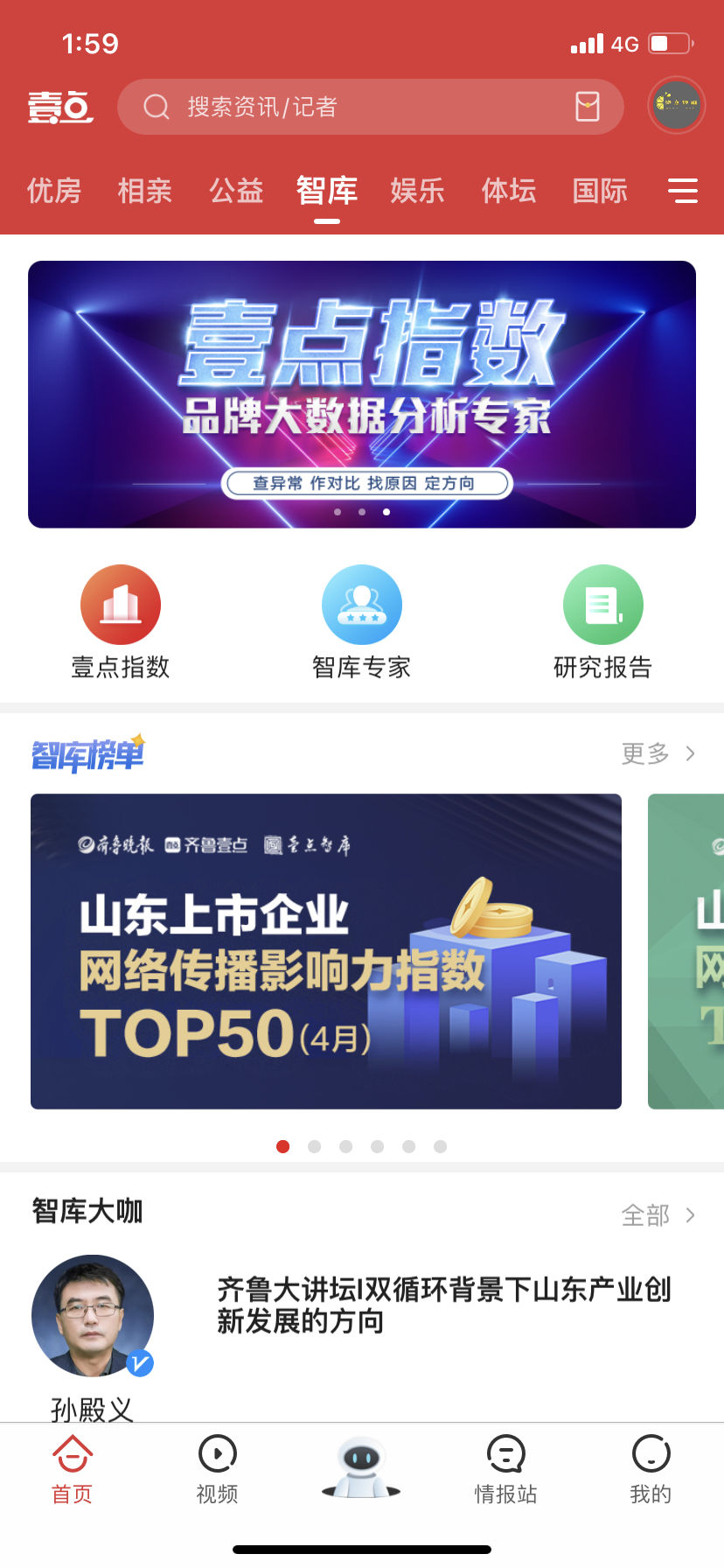Image resolution: width=724 pixels, height=1568 pixels.
Task: Open the 山东上市企业 TOP50 ranking card
Action: (x=325, y=951)
